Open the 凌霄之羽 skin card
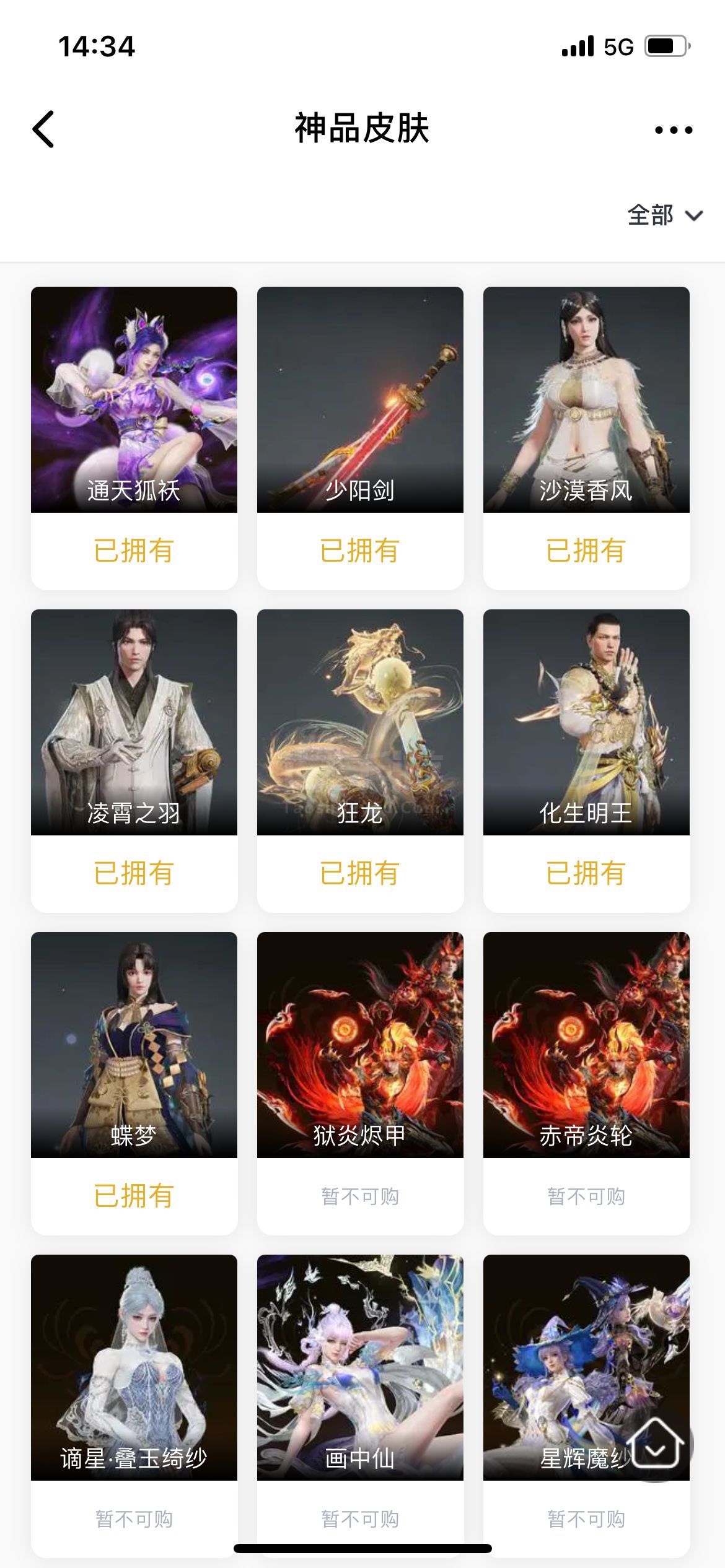 pos(134,760)
